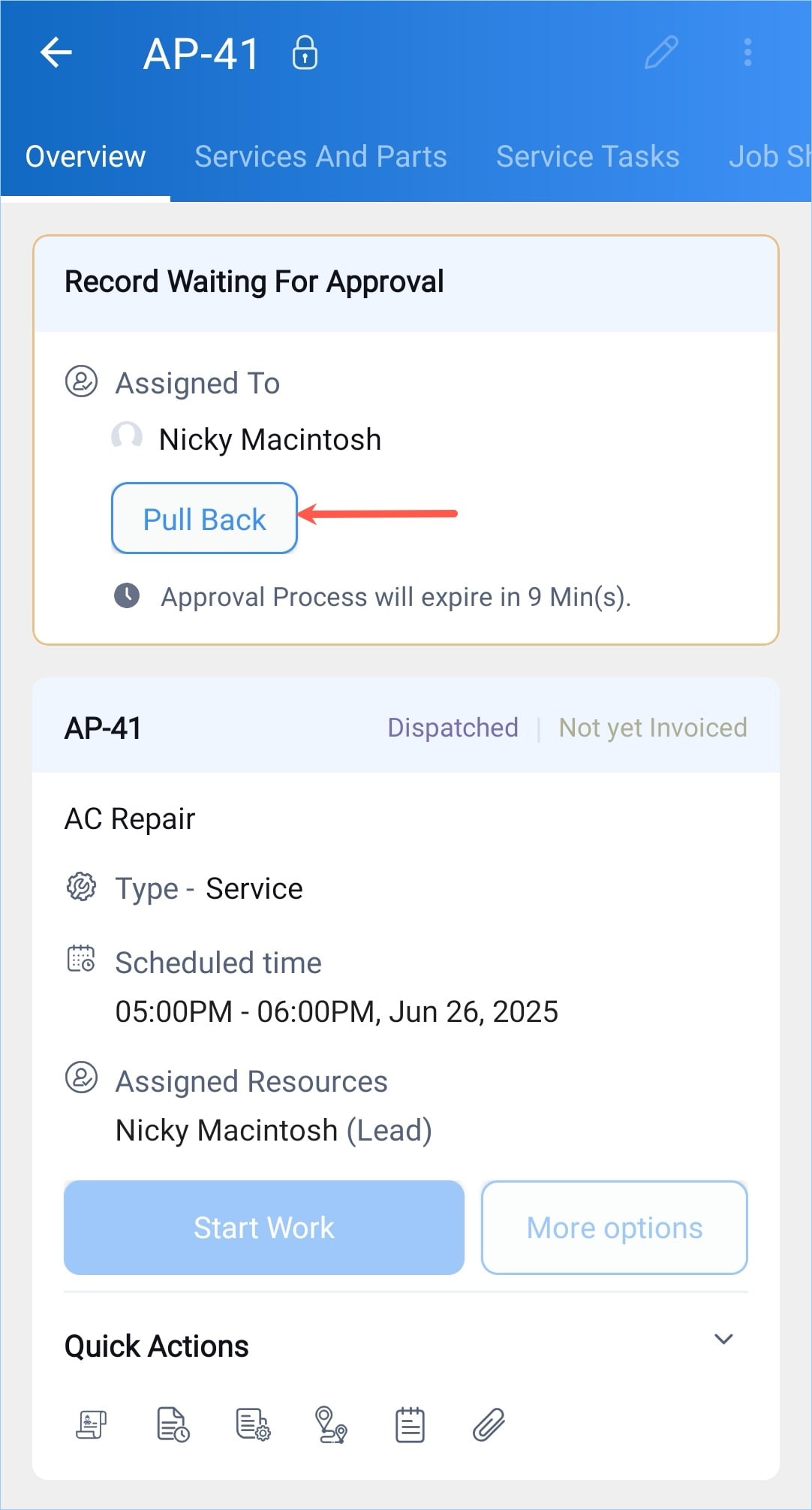Tap the Start Work button
Image resolution: width=812 pixels, height=1510 pixels.
264,1228
